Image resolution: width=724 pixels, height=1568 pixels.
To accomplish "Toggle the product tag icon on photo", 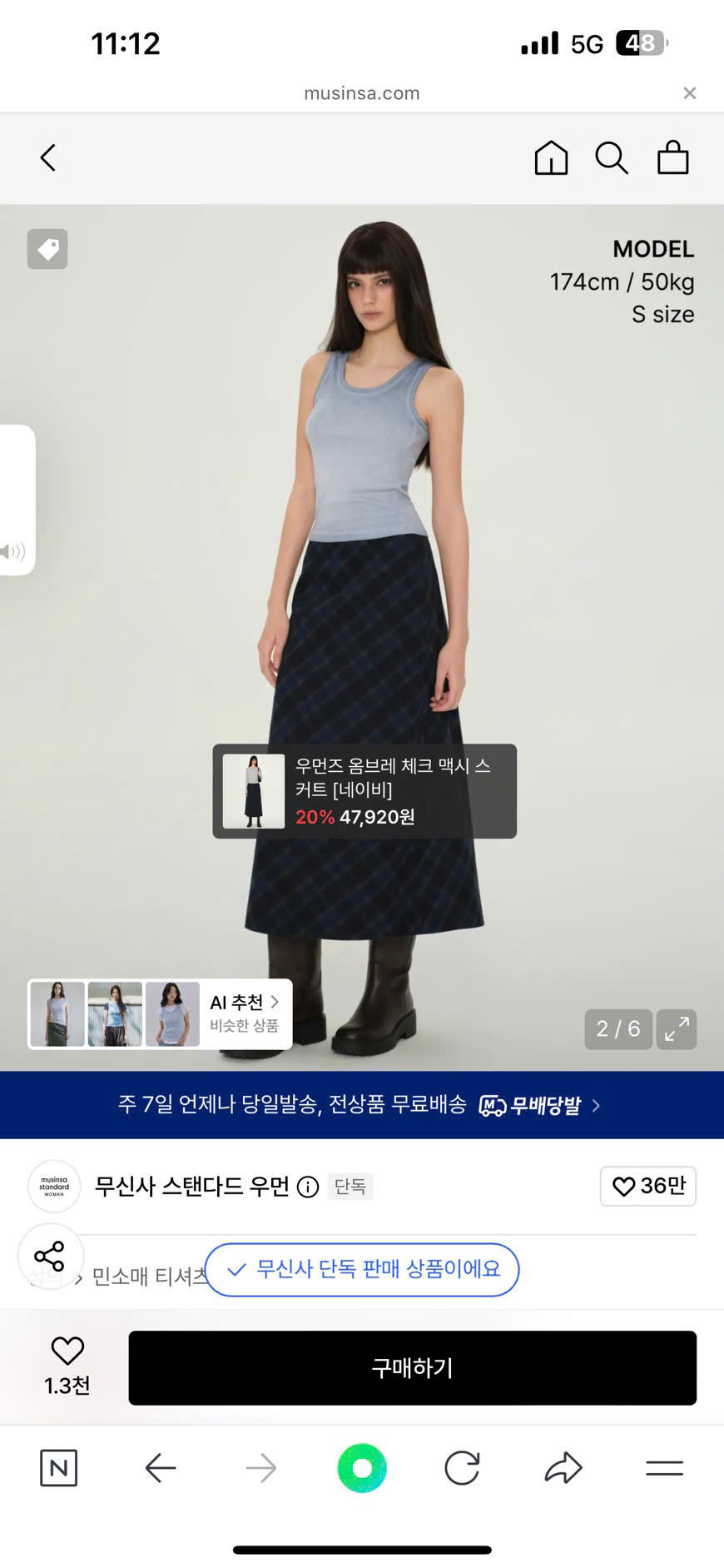I will (47, 249).
